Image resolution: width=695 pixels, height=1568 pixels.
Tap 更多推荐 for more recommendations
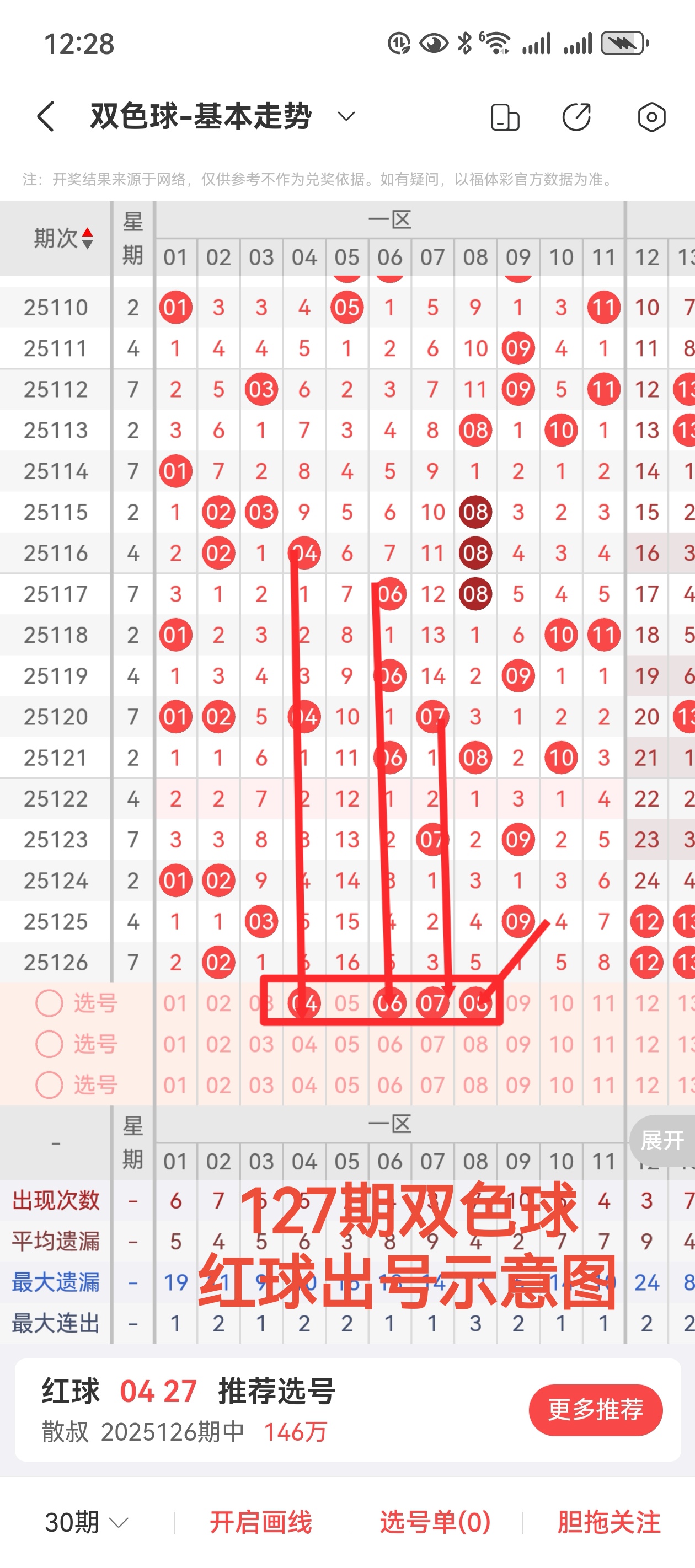(x=595, y=1410)
